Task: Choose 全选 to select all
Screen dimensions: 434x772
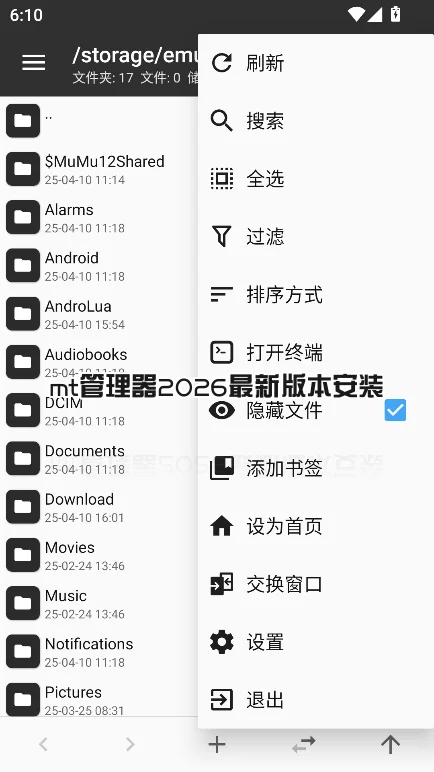Action: (316, 179)
